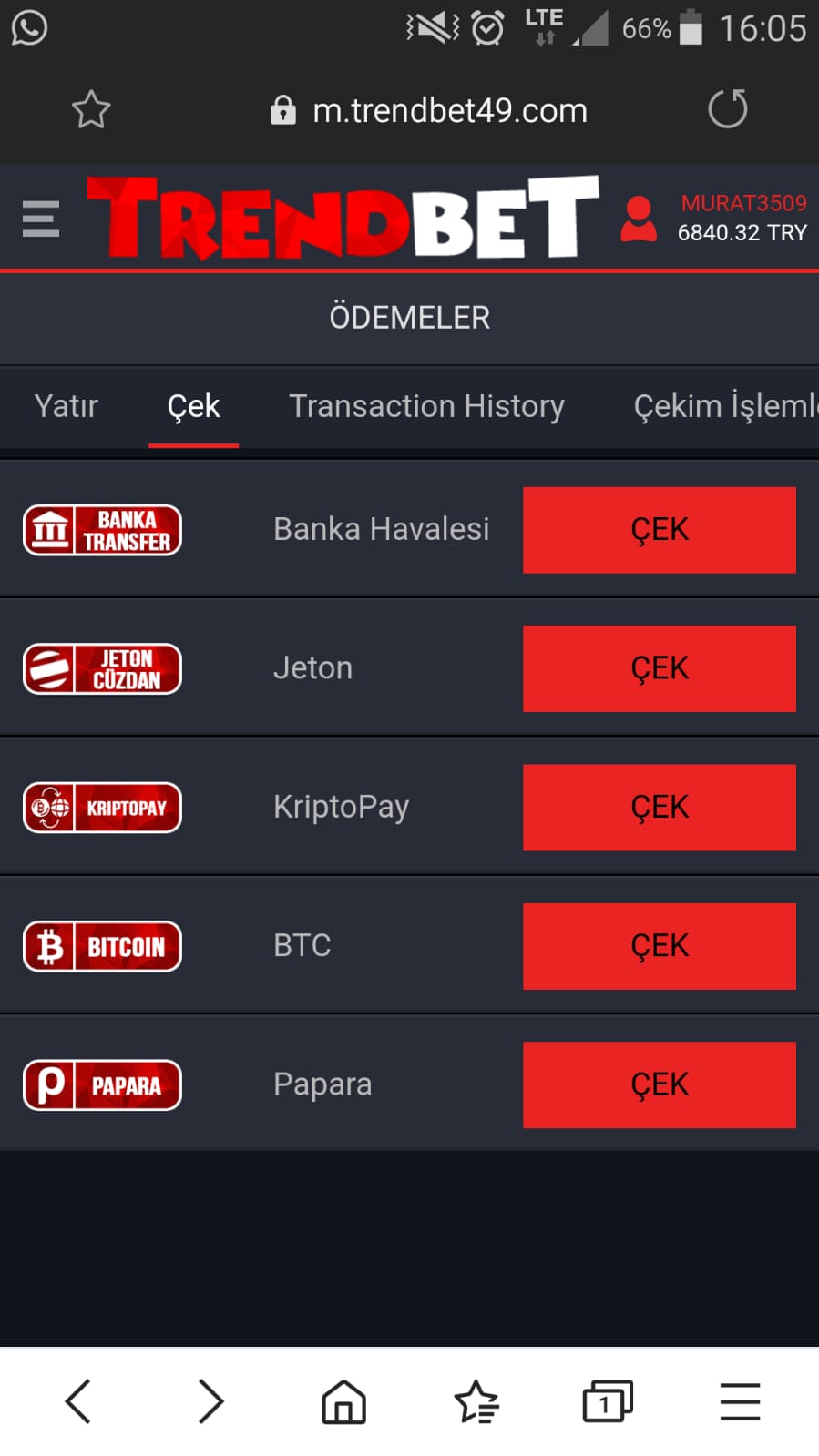Screen dimensions: 819x1456
Task: Switch to the Çekim İşlemleri tab
Action: (725, 406)
